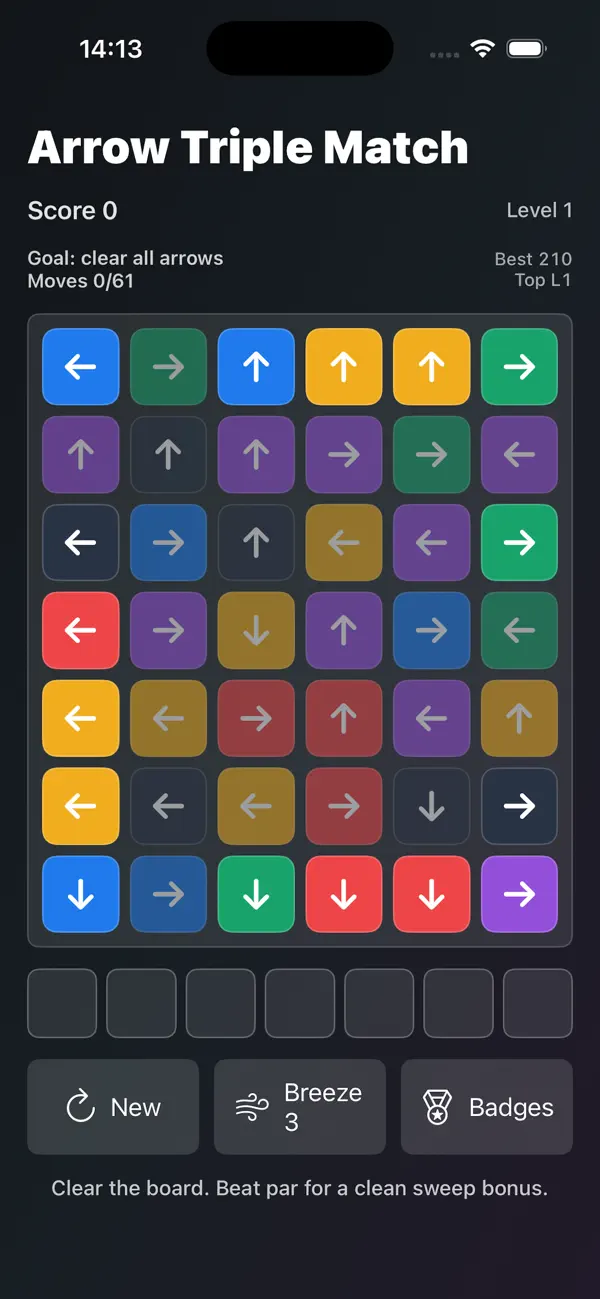Use the Breeze power-up
600x1299 pixels.
pos(300,1107)
